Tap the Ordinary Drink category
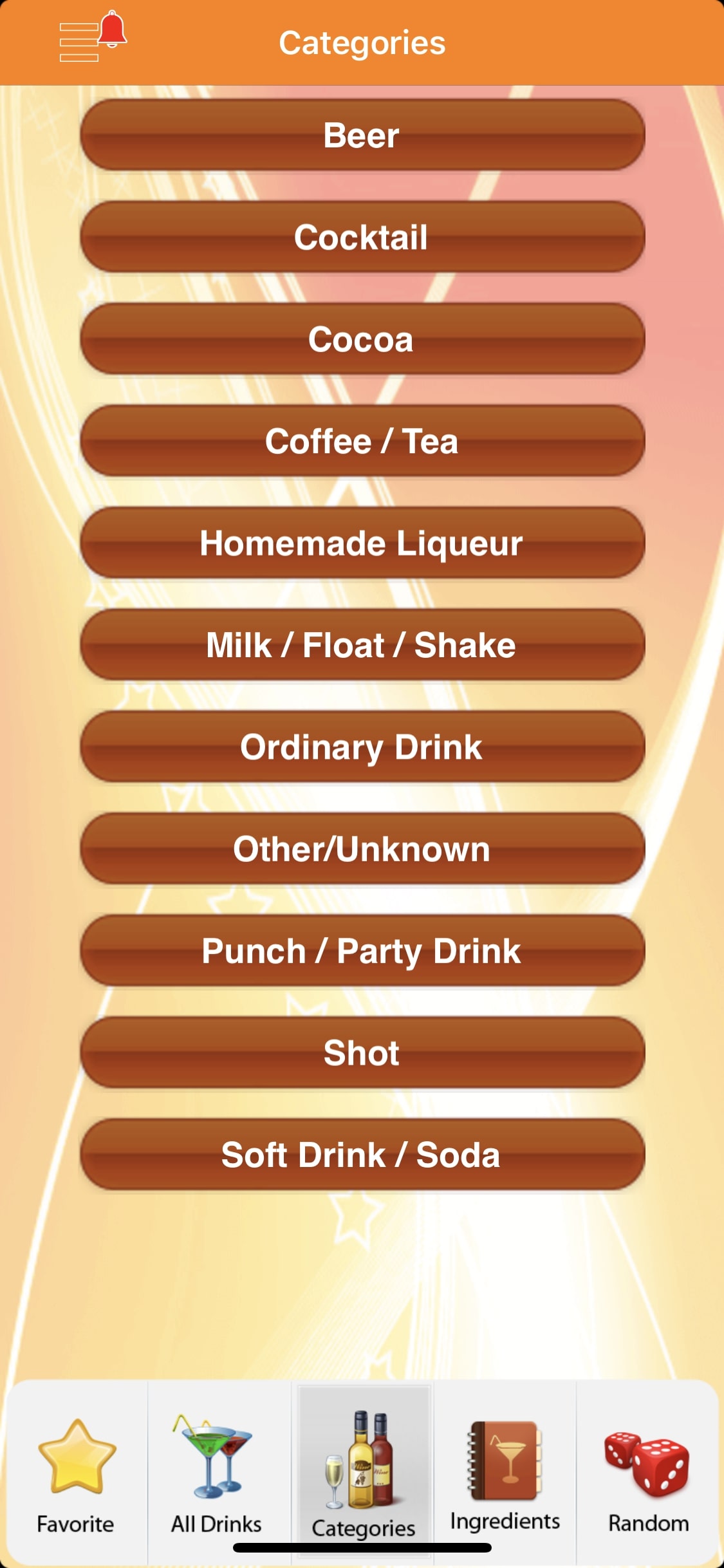724x1568 pixels. tap(362, 747)
